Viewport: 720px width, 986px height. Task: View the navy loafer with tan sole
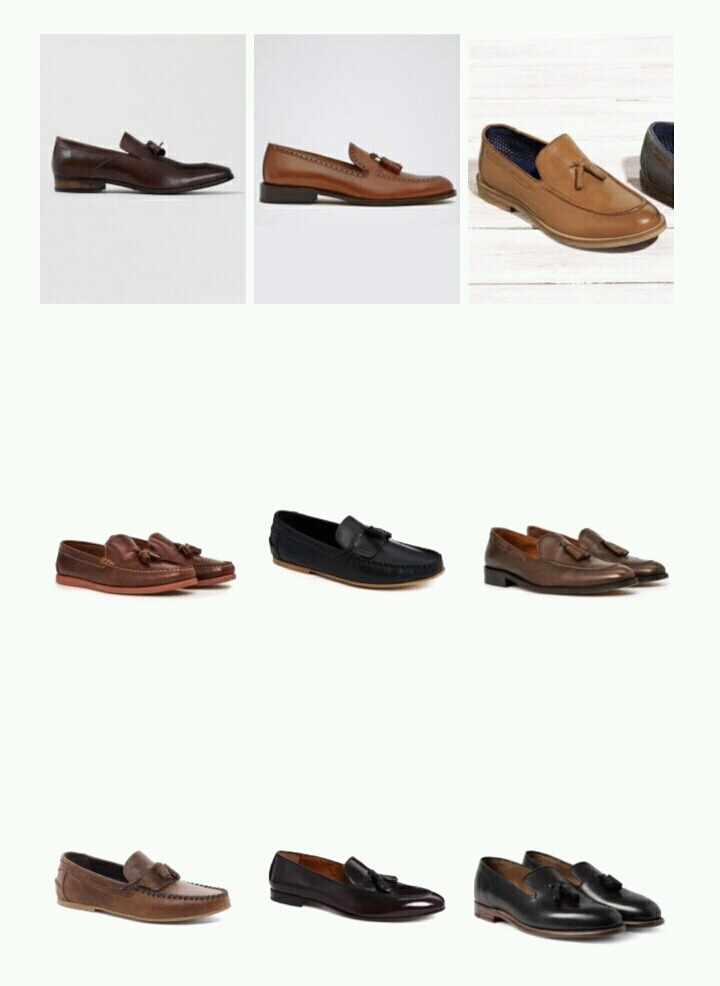(x=357, y=547)
